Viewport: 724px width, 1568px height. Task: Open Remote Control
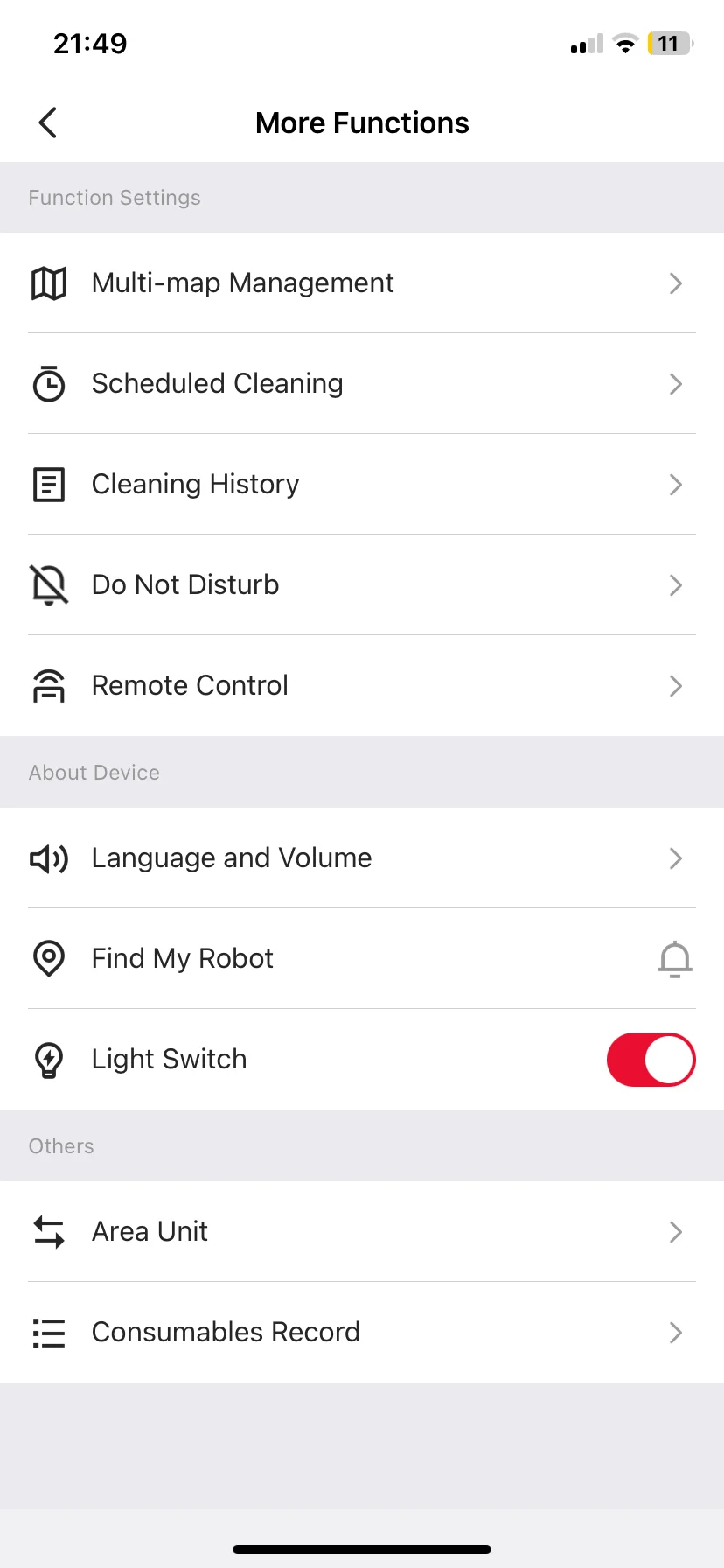361,686
